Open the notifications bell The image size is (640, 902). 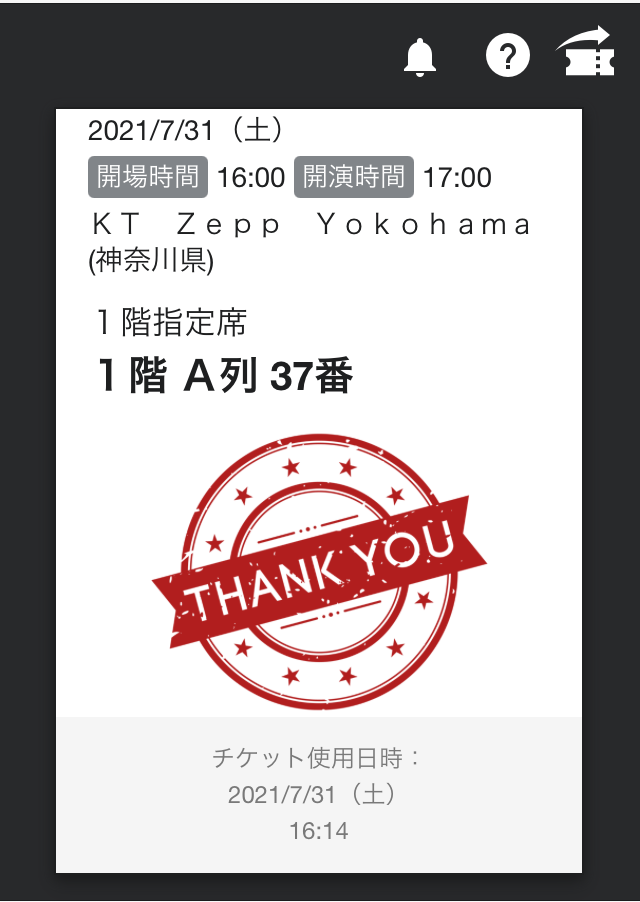(420, 56)
